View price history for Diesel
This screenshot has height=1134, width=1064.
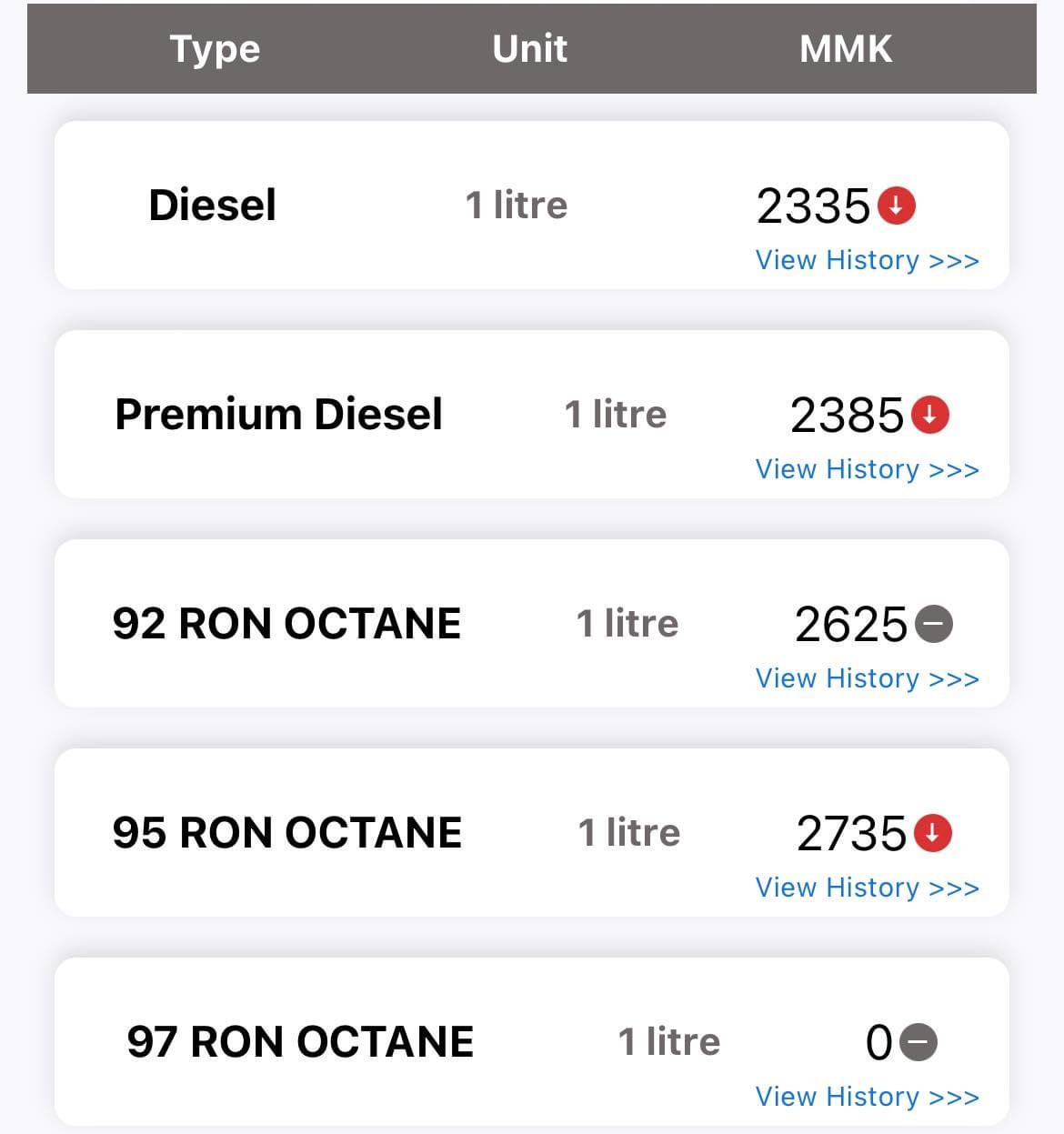point(867,260)
